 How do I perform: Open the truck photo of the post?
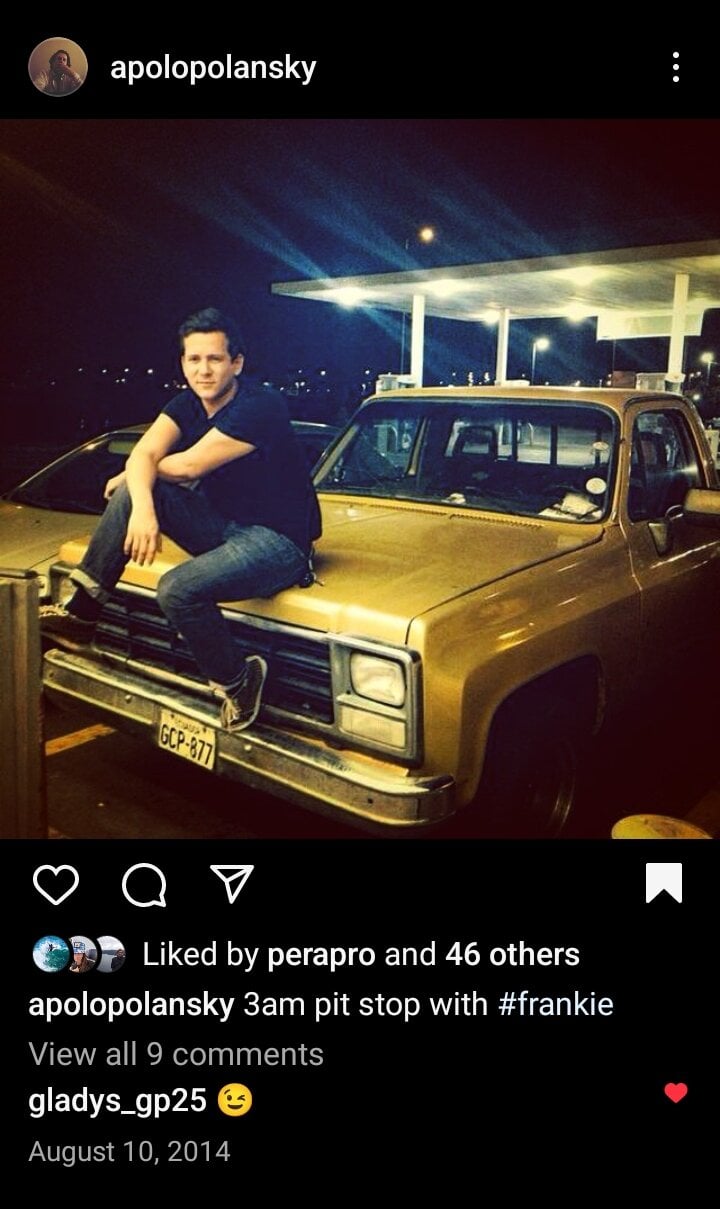click(360, 478)
